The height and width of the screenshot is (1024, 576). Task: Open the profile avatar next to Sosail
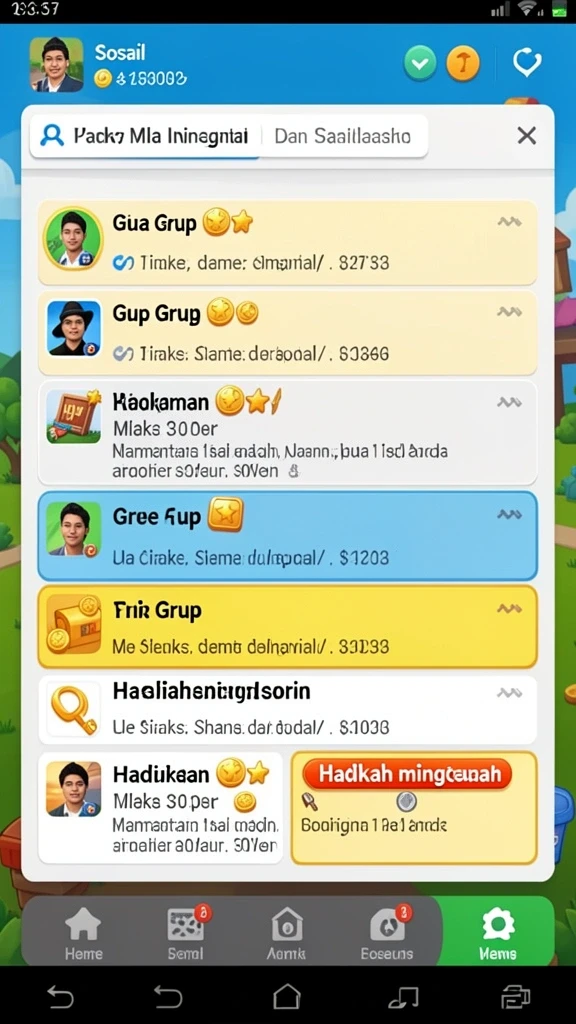(56, 65)
